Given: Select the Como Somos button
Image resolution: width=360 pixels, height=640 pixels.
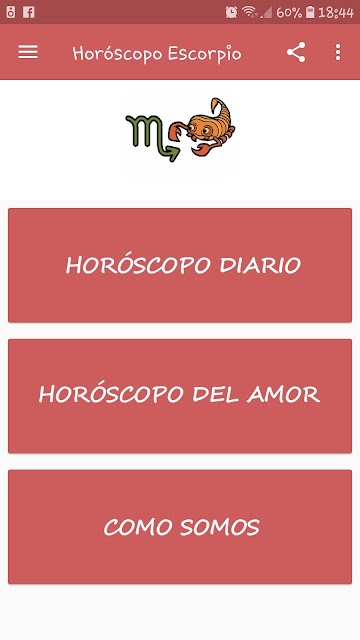Looking at the screenshot, I should click(180, 527).
